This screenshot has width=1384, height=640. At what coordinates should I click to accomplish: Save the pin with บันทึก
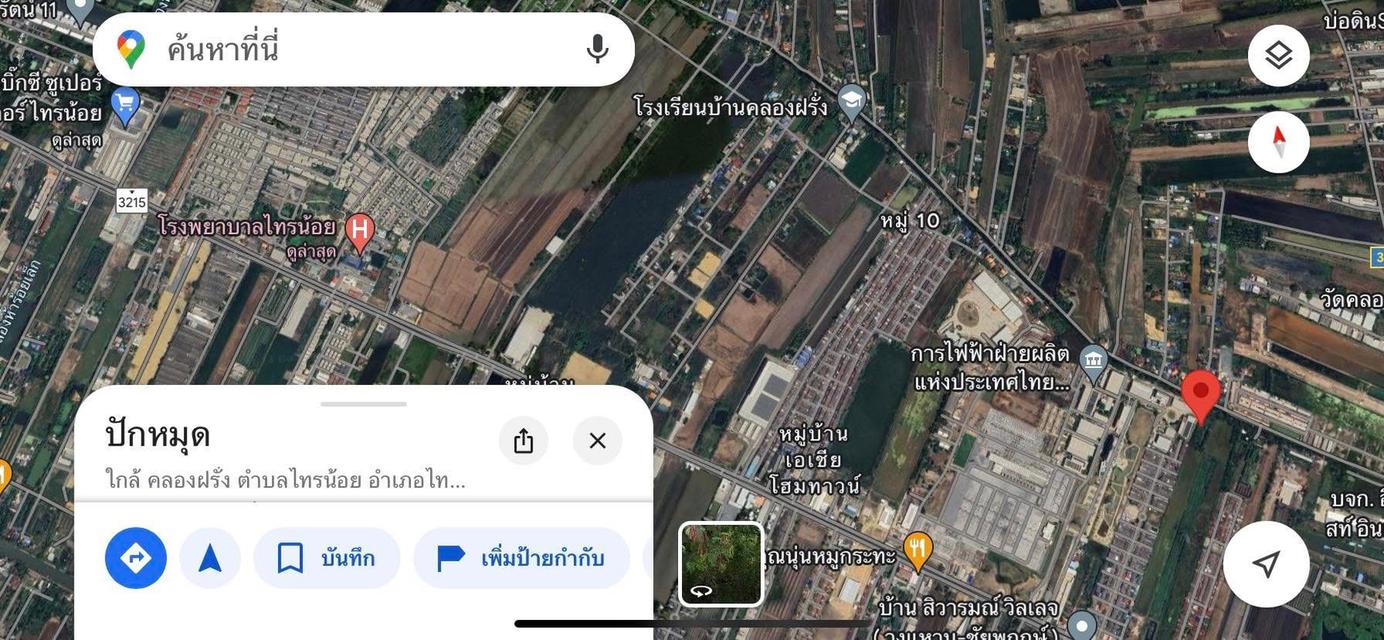click(327, 558)
